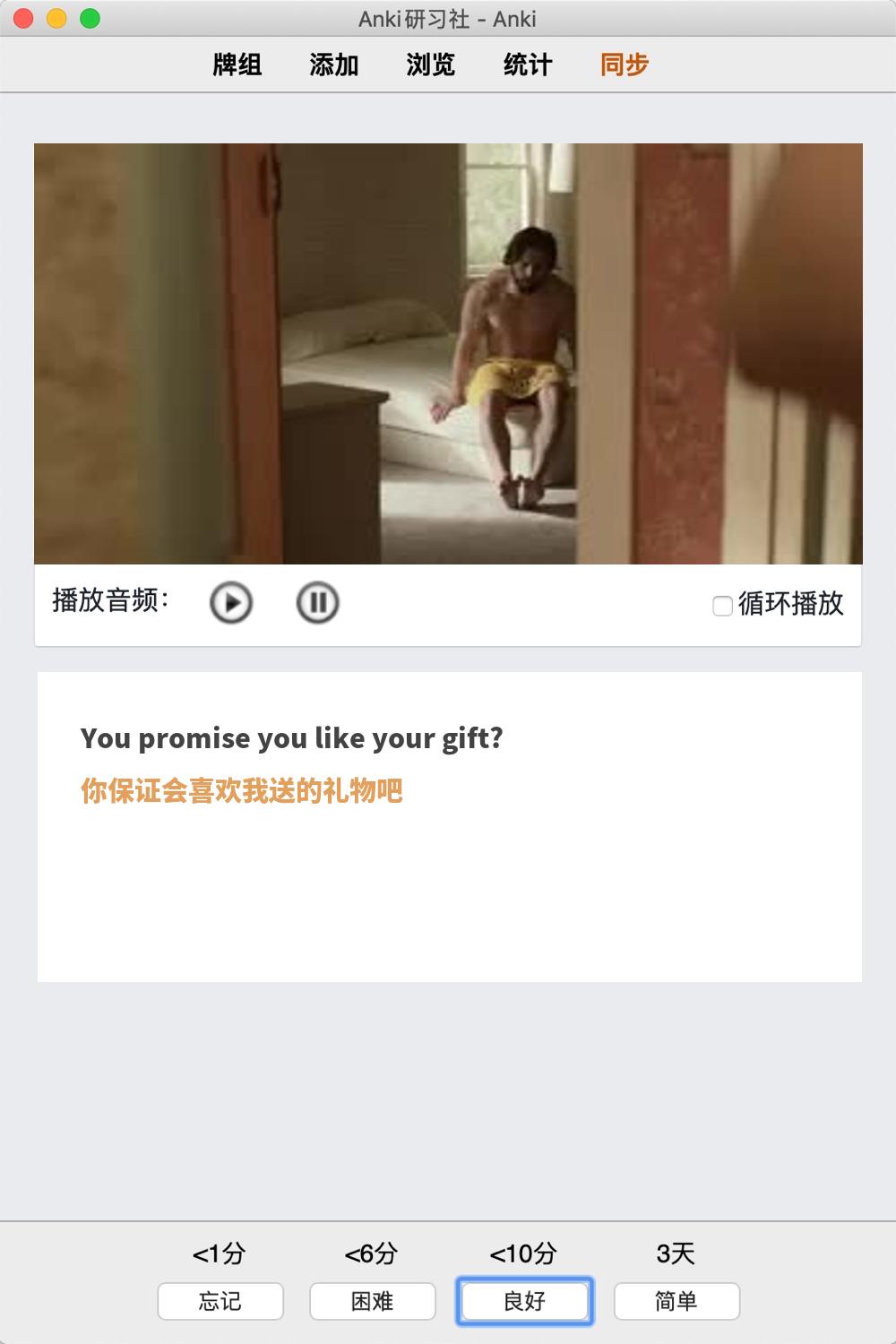Open the 浏览 card browser
The image size is (896, 1344).
431,65
